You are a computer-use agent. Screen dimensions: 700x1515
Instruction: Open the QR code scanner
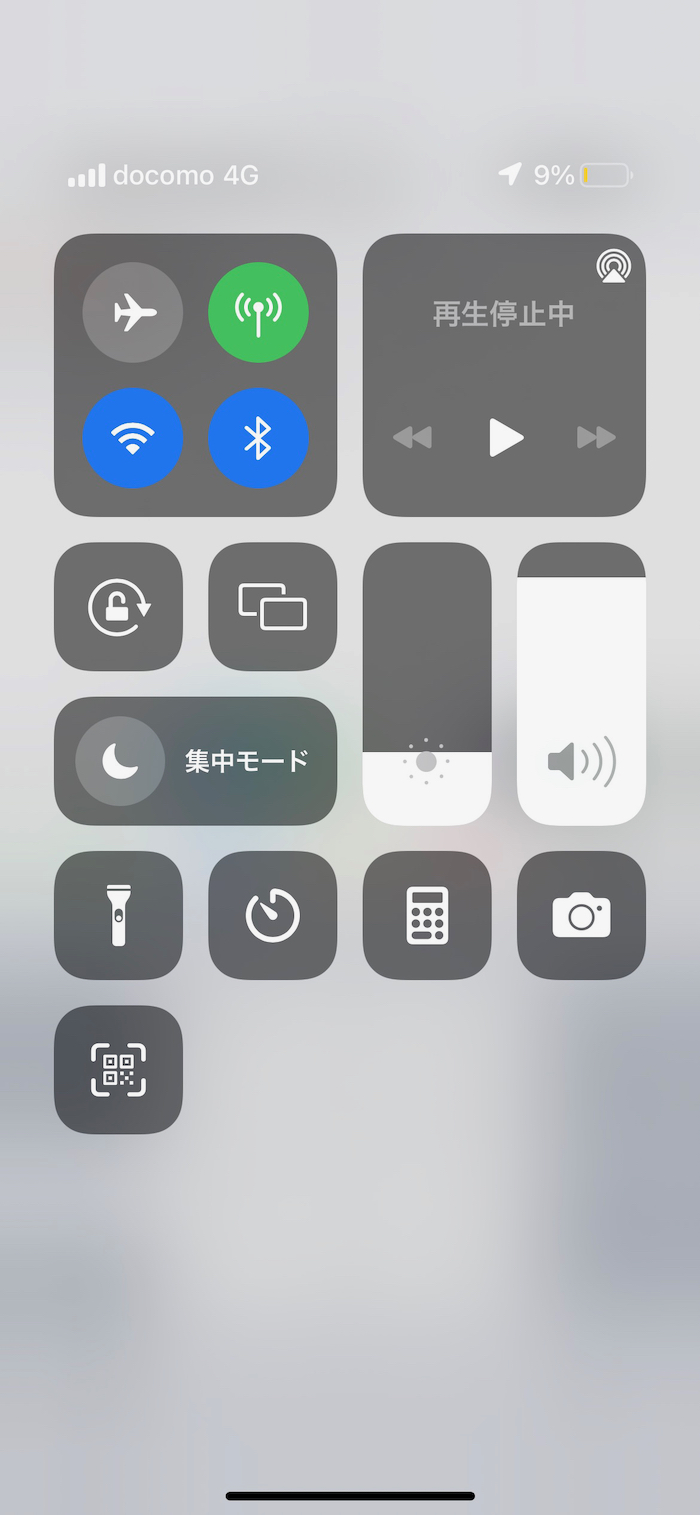click(x=118, y=1070)
